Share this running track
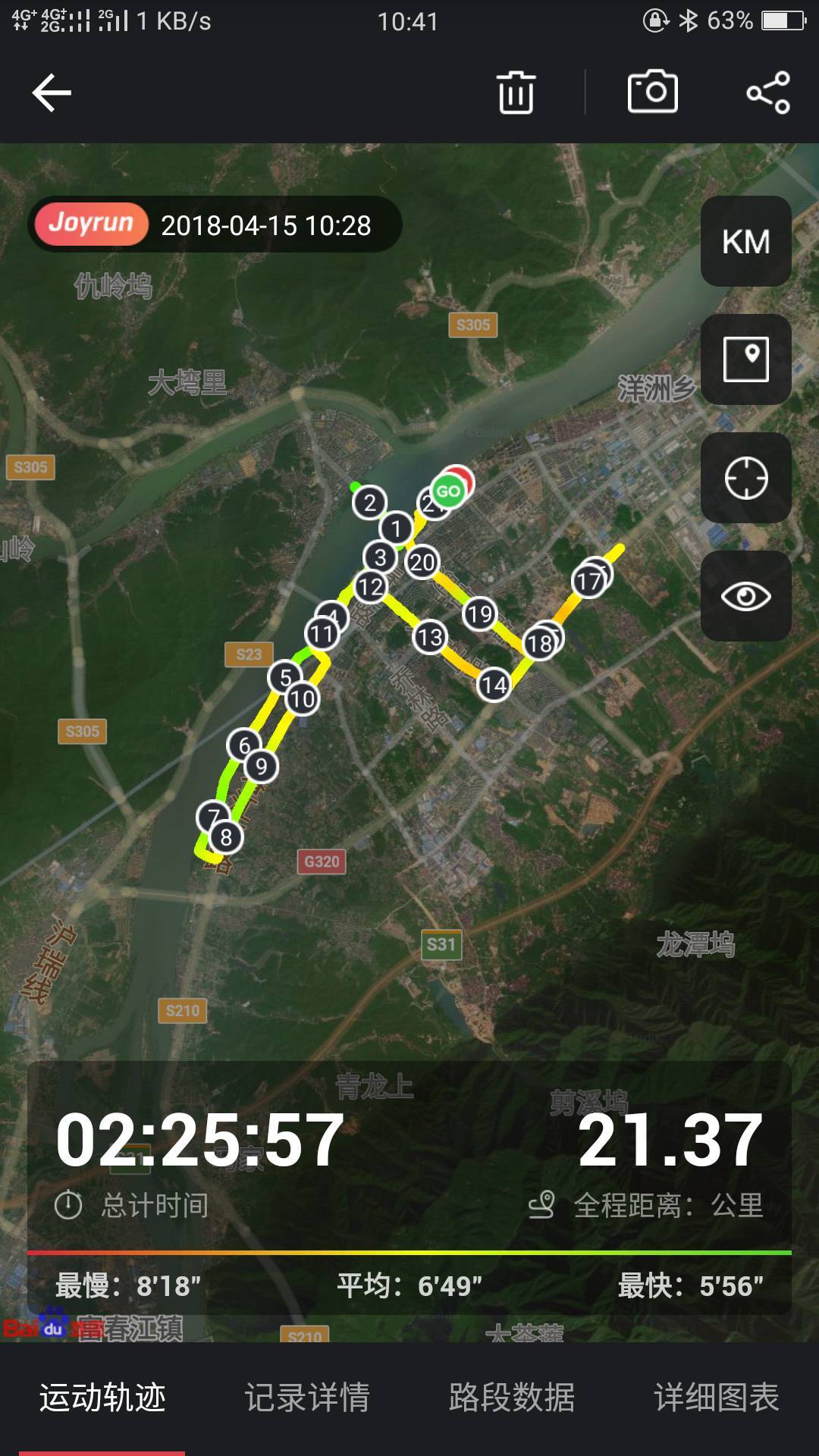This screenshot has height=1456, width=819. click(x=768, y=93)
